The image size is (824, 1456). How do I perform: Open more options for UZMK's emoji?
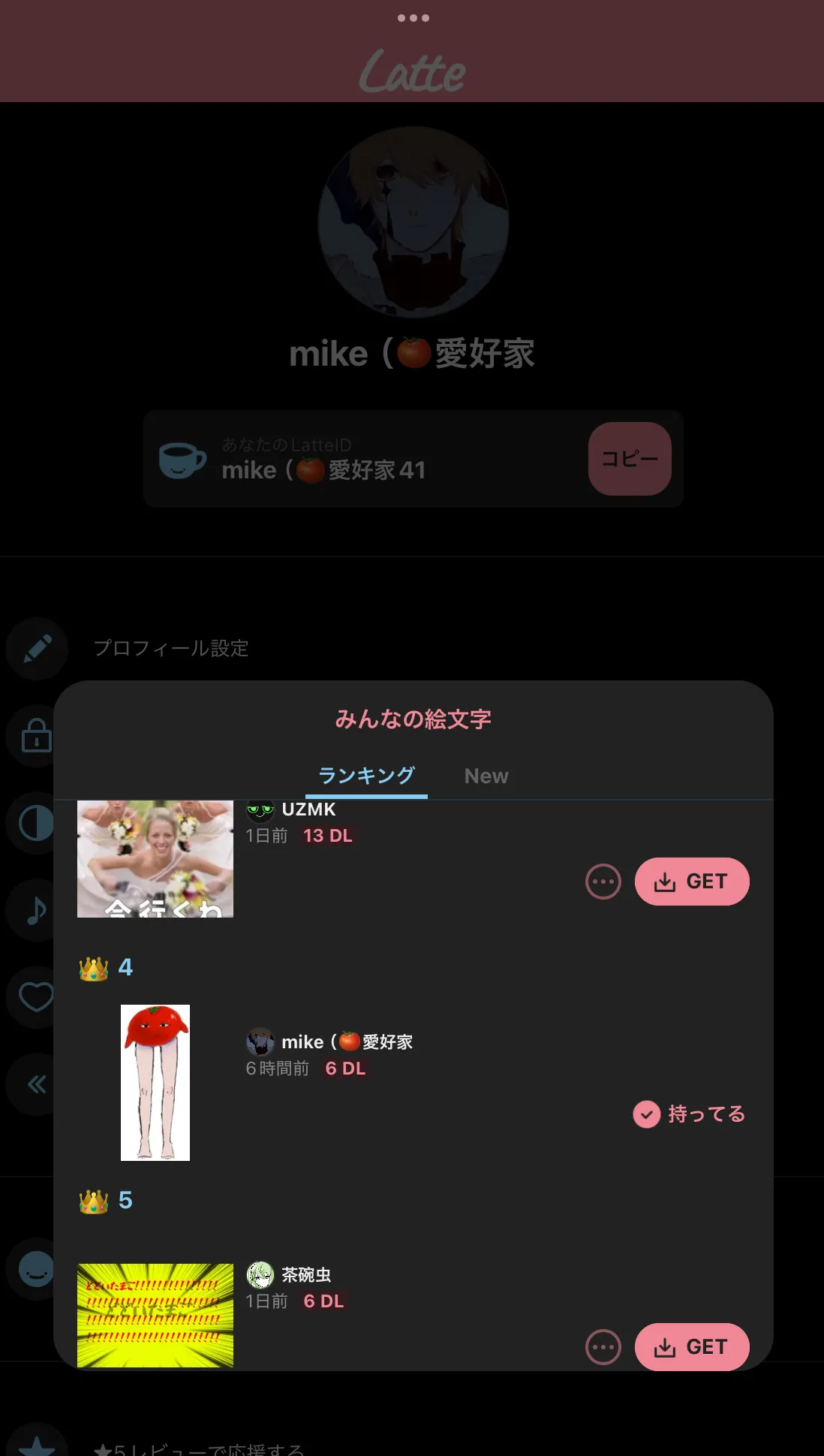(603, 882)
